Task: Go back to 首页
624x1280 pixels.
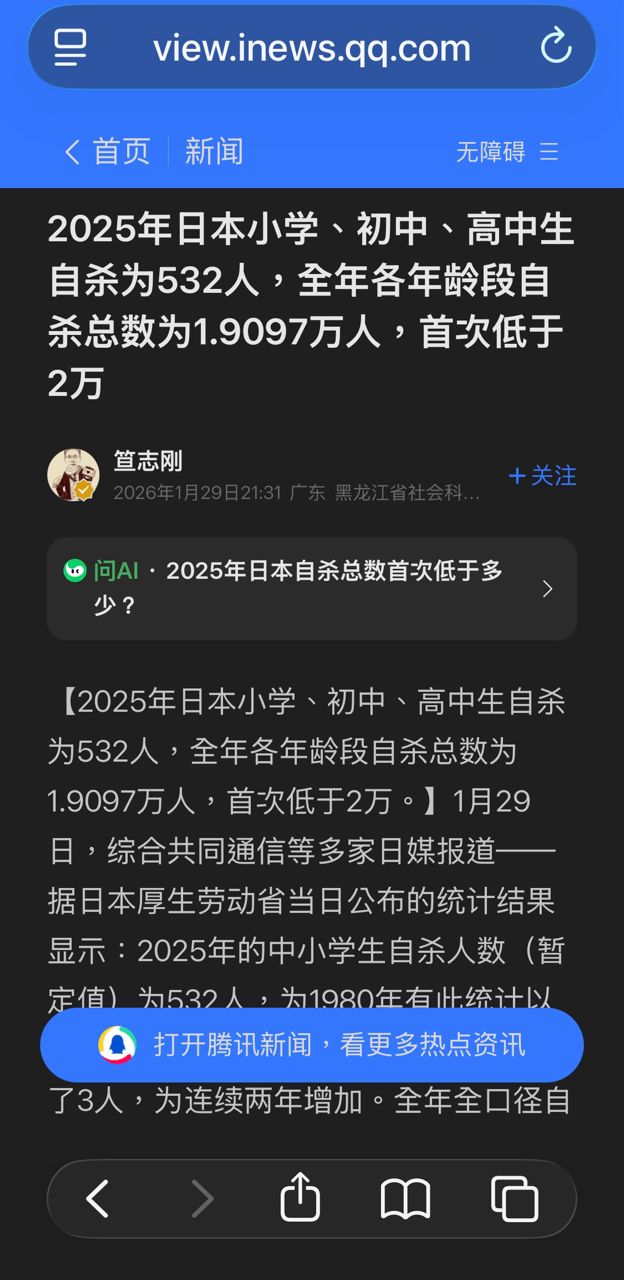Action: 107,152
